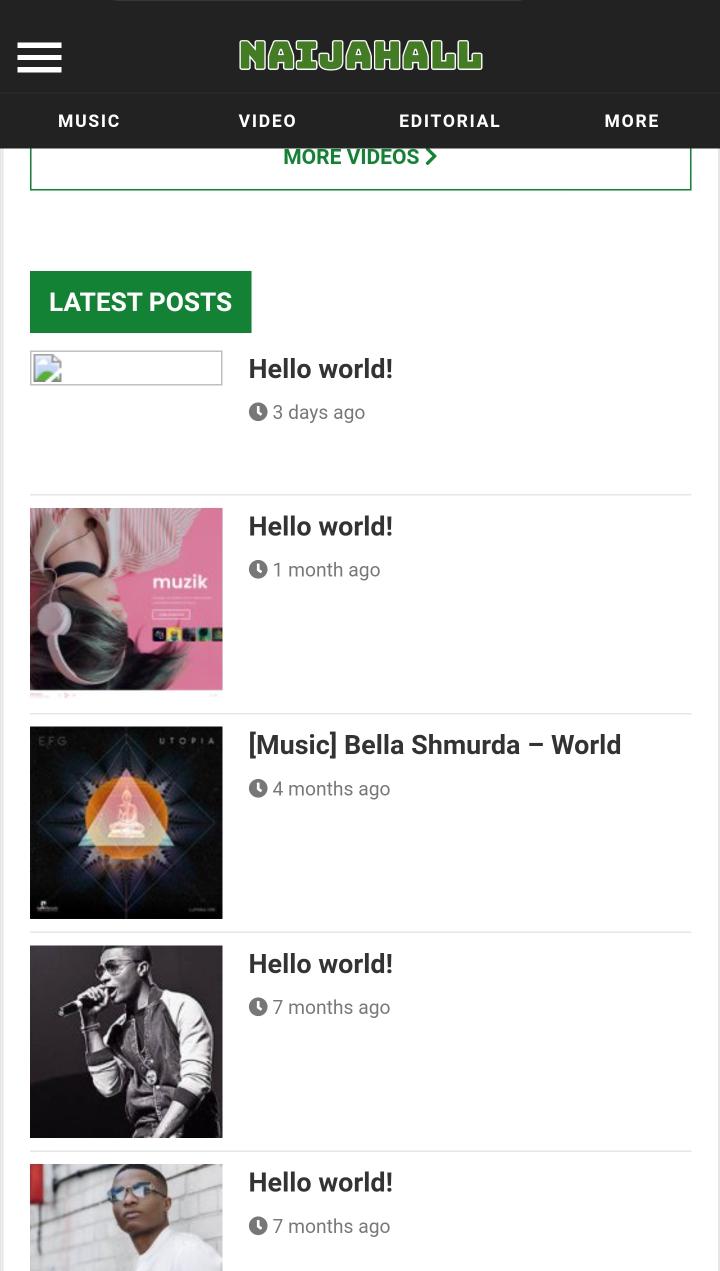Open the Hello world! post from 1 month ago

320,526
